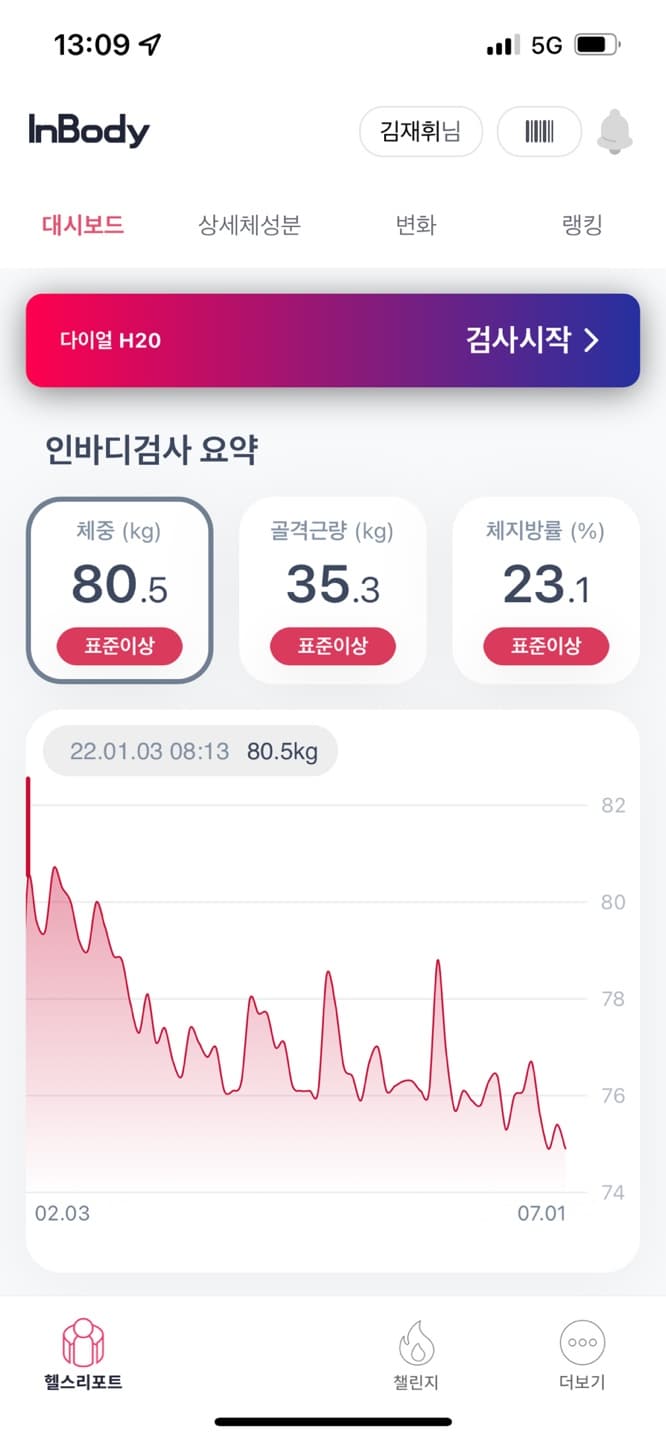Switch to the 랭킹 tab

pyautogui.click(x=582, y=225)
